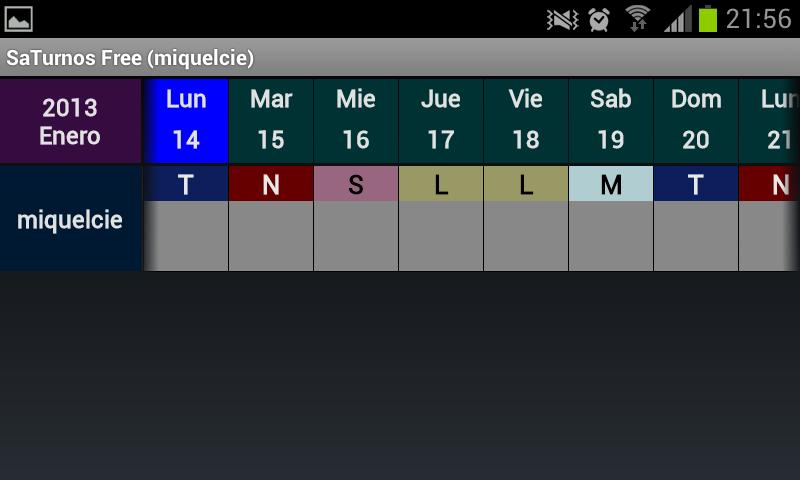This screenshot has width=800, height=480.
Task: Select Sab 19 day header
Action: click(x=611, y=120)
